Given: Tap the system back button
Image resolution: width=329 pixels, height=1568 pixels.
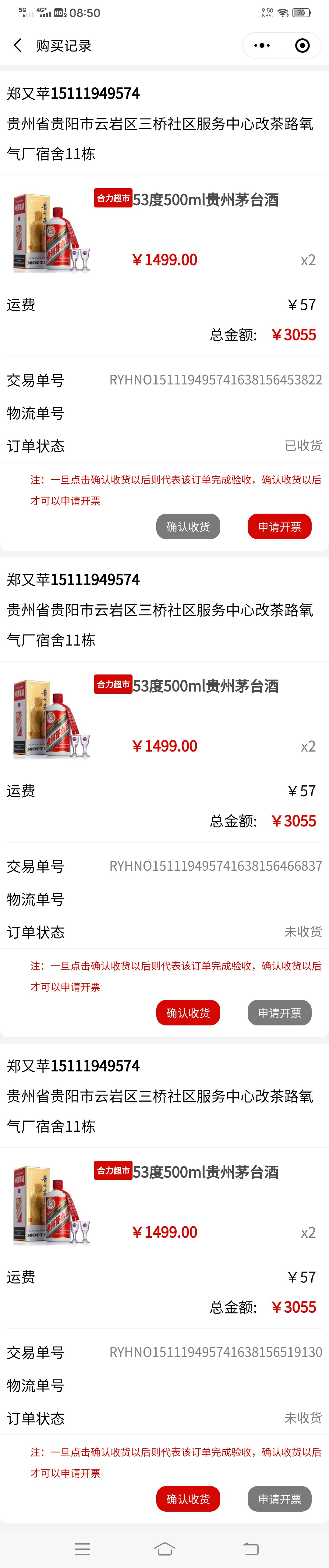Looking at the screenshot, I should pos(250,1548).
